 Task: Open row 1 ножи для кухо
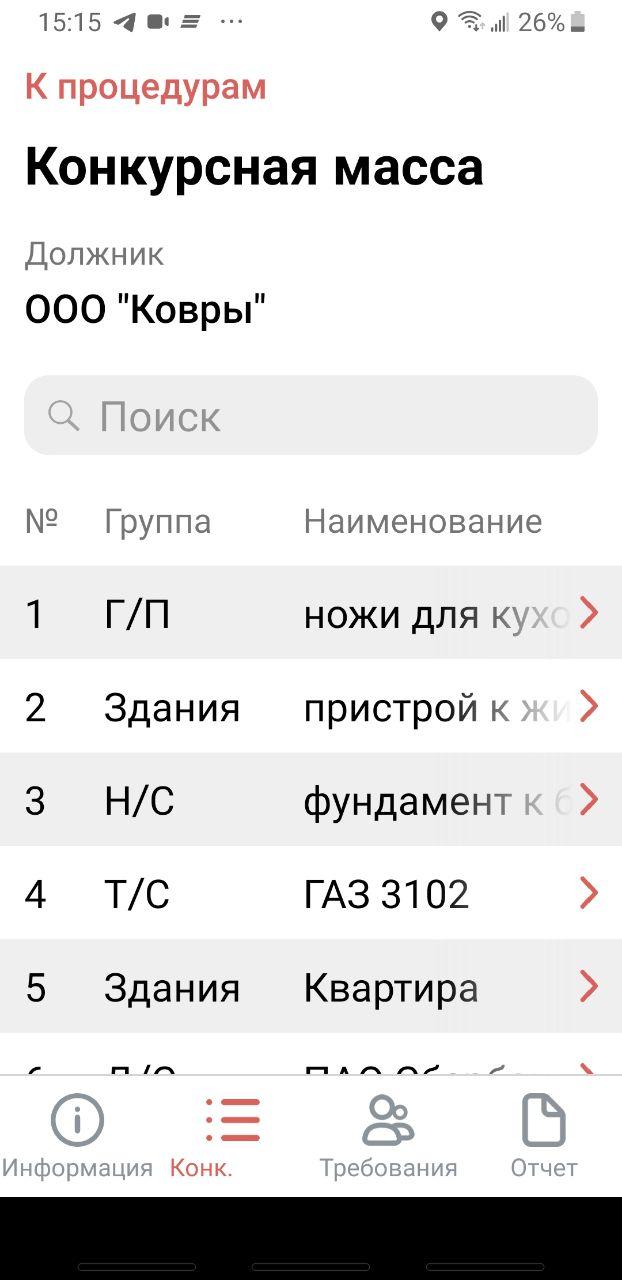[311, 613]
